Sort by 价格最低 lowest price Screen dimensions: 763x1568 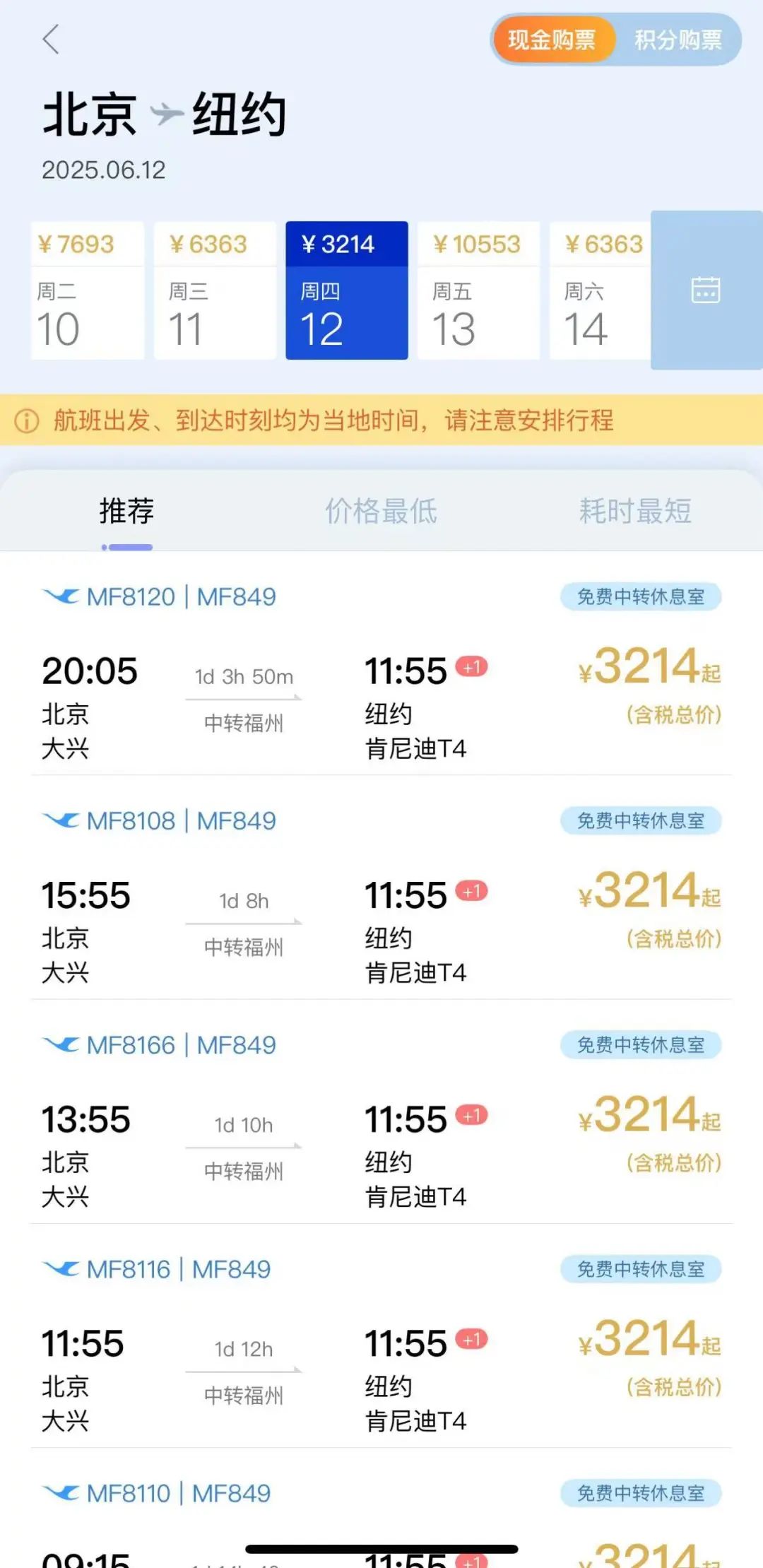[x=381, y=511]
